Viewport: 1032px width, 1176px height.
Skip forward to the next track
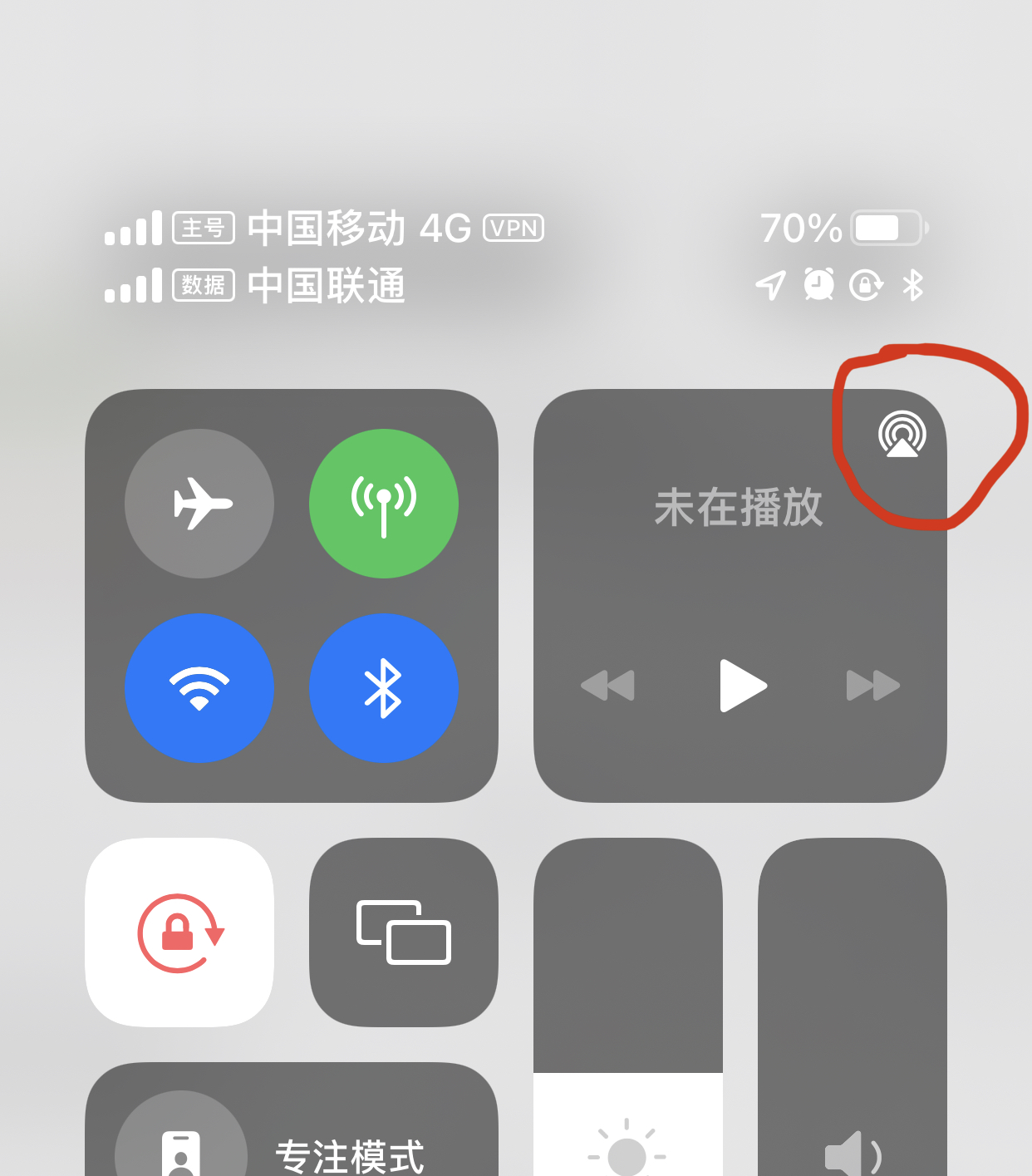872,686
